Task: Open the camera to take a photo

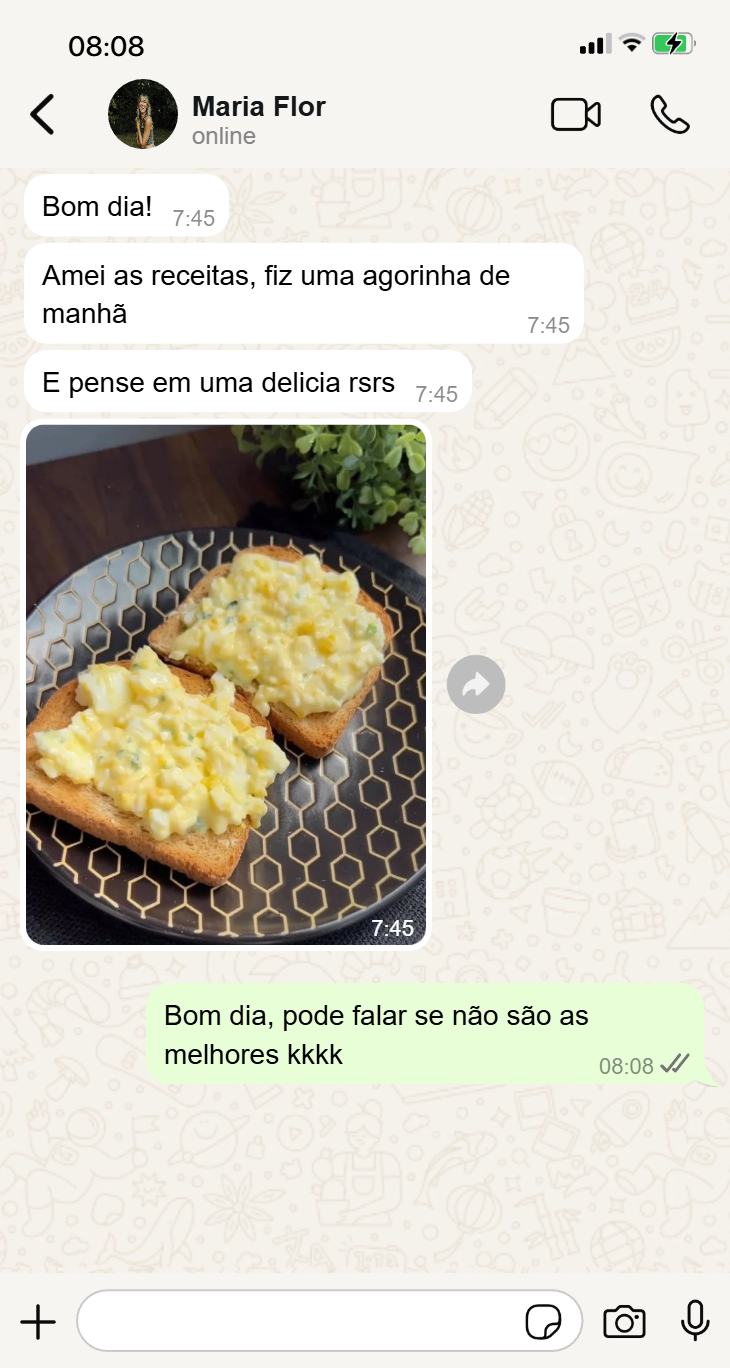Action: coord(624,1322)
